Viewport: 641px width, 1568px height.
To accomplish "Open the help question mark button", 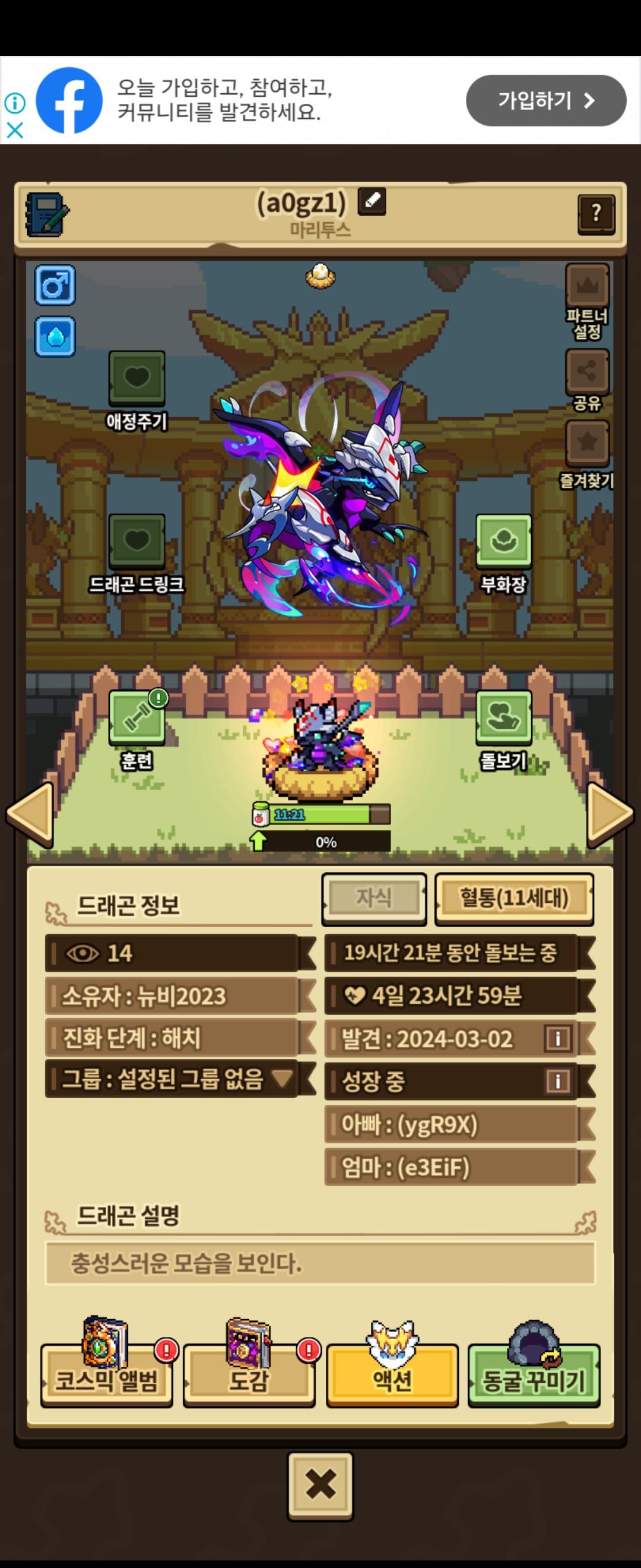I will click(596, 214).
